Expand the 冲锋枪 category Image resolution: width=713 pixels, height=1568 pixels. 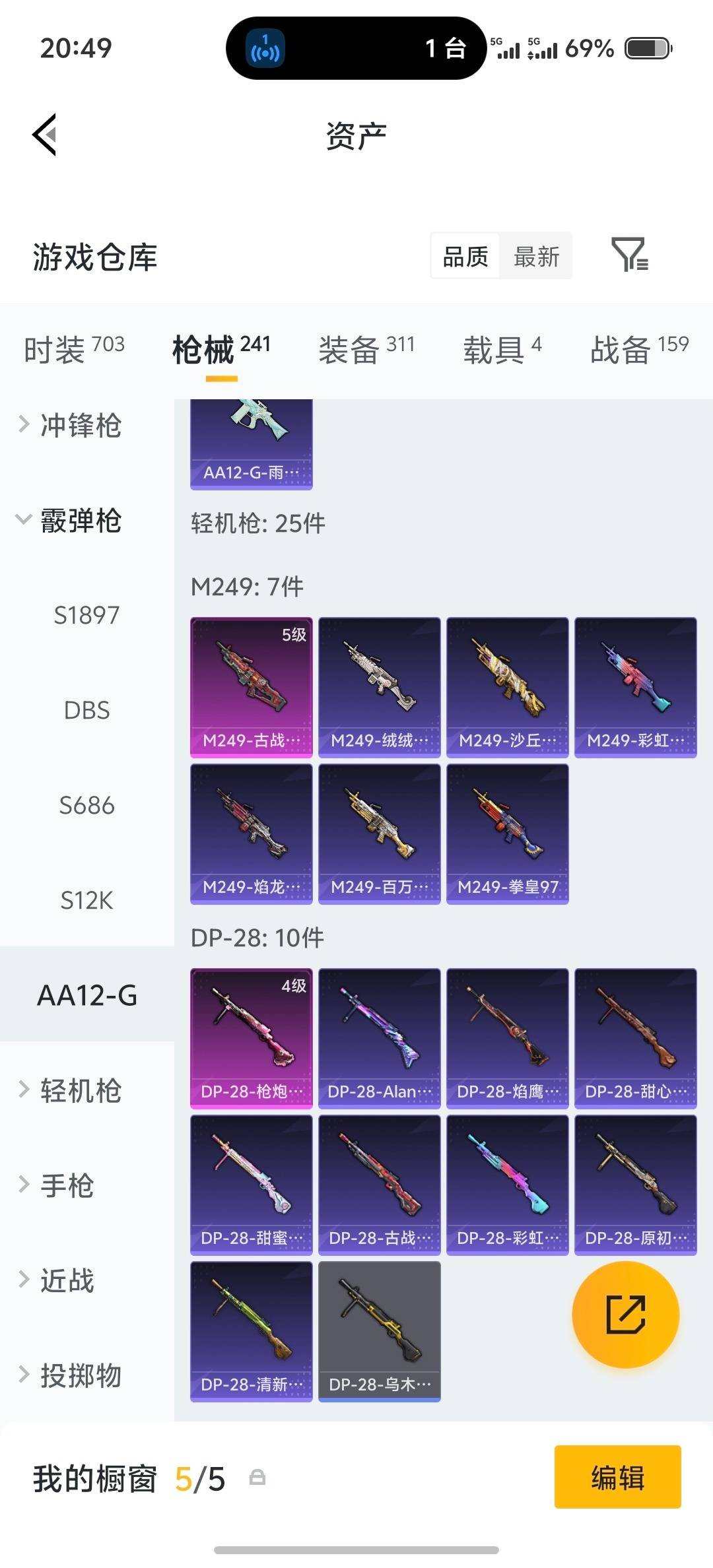point(80,425)
